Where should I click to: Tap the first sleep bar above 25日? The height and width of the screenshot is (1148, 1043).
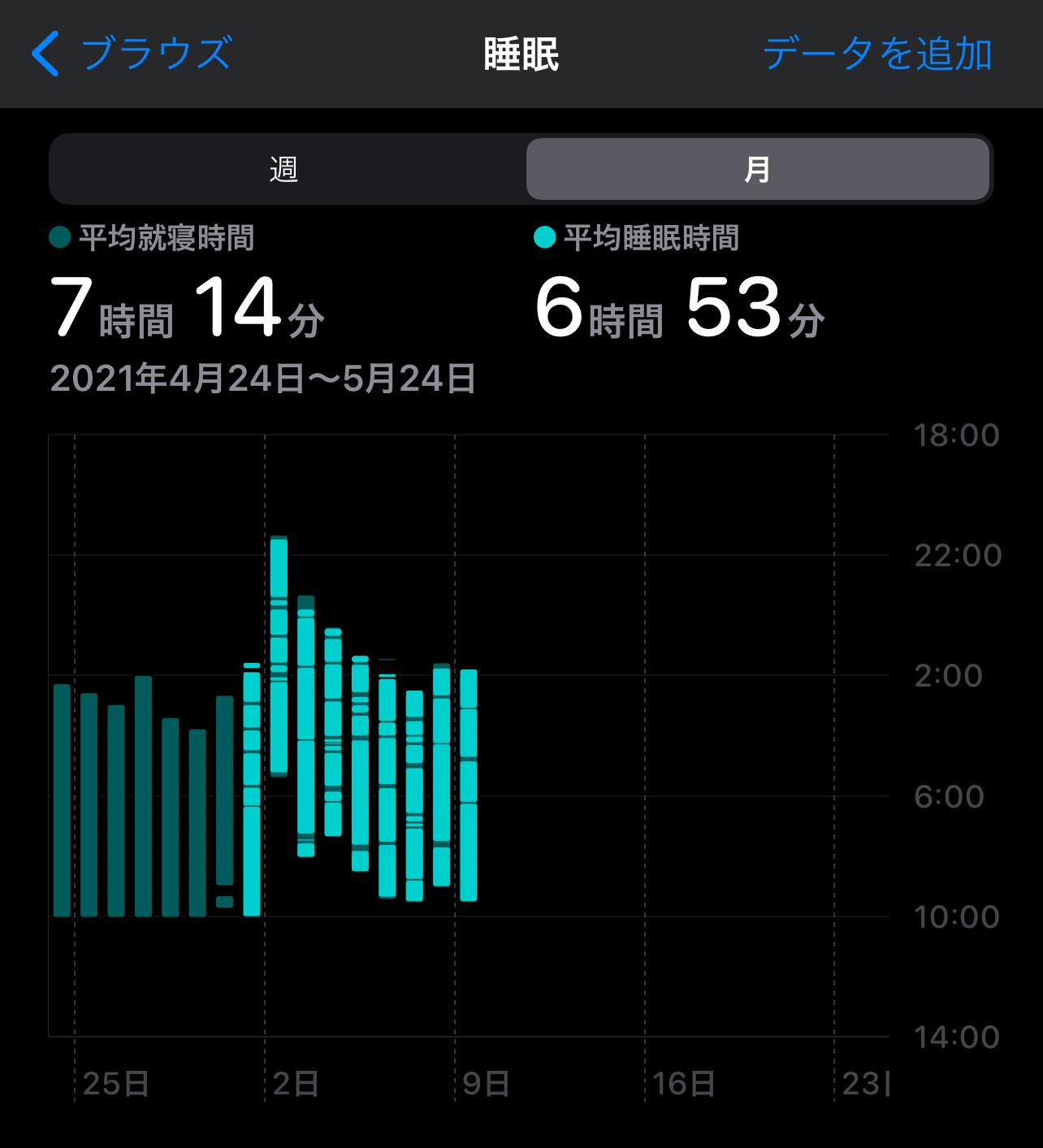(x=63, y=796)
